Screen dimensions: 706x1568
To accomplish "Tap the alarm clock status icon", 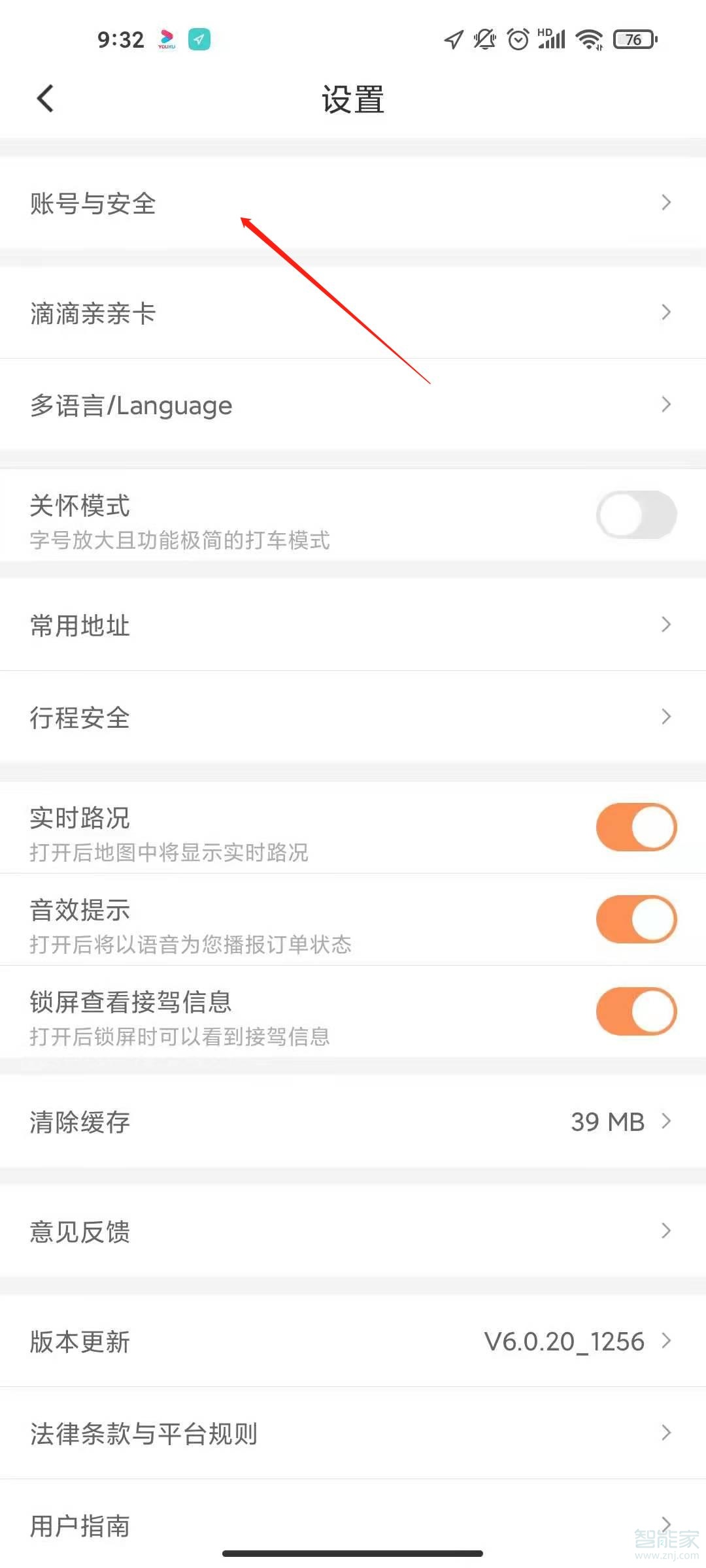I will (x=518, y=39).
